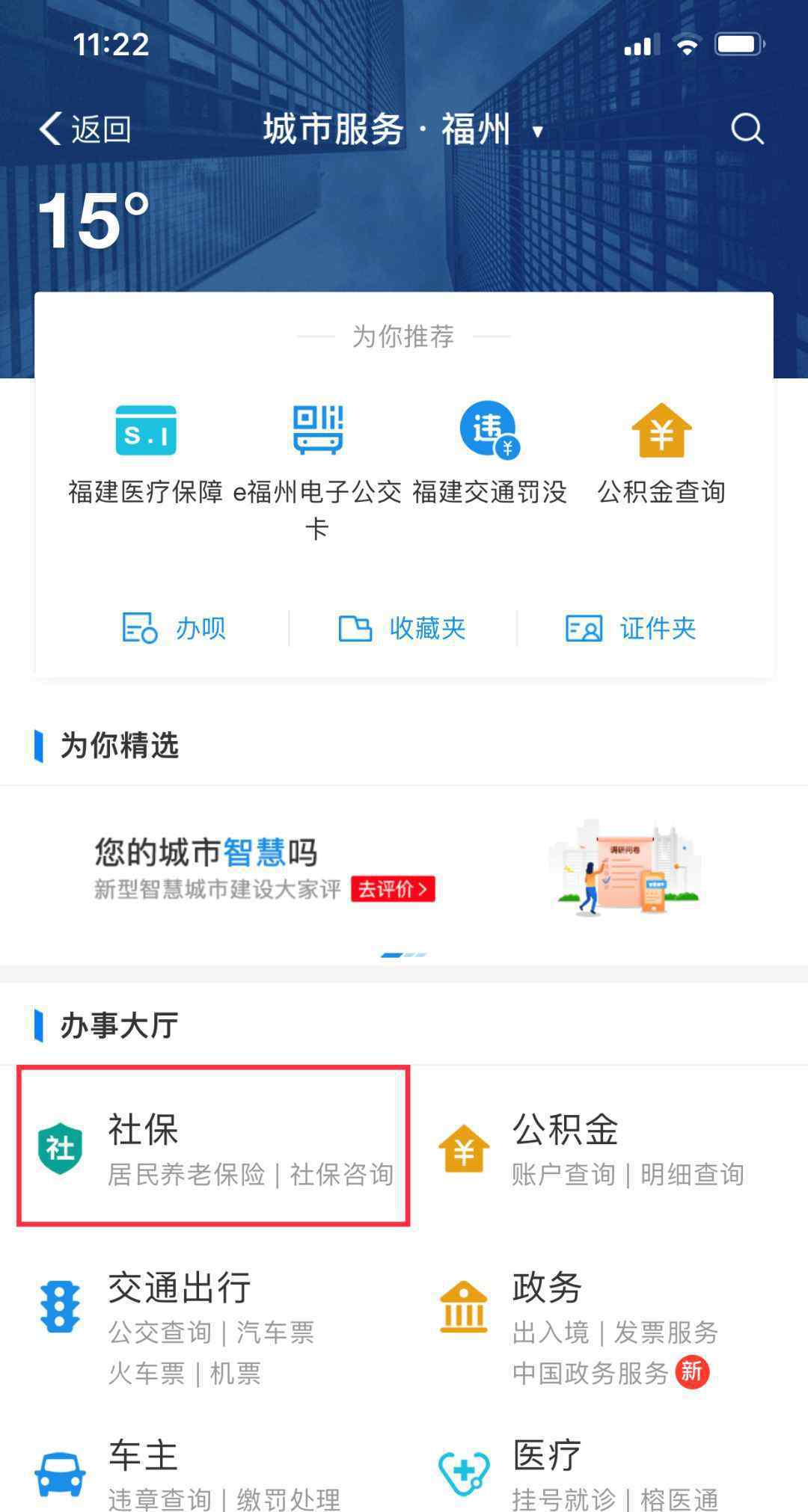Viewport: 808px width, 1512px height.
Task: Open 办呗
Action: click(174, 628)
